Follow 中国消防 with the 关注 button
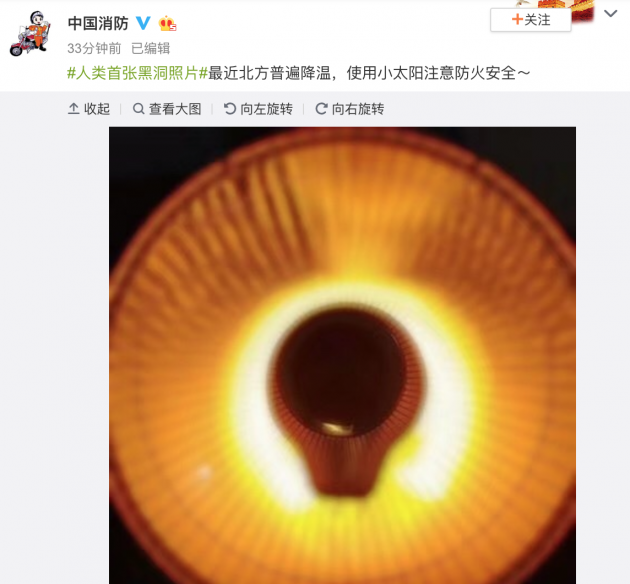 (x=530, y=20)
